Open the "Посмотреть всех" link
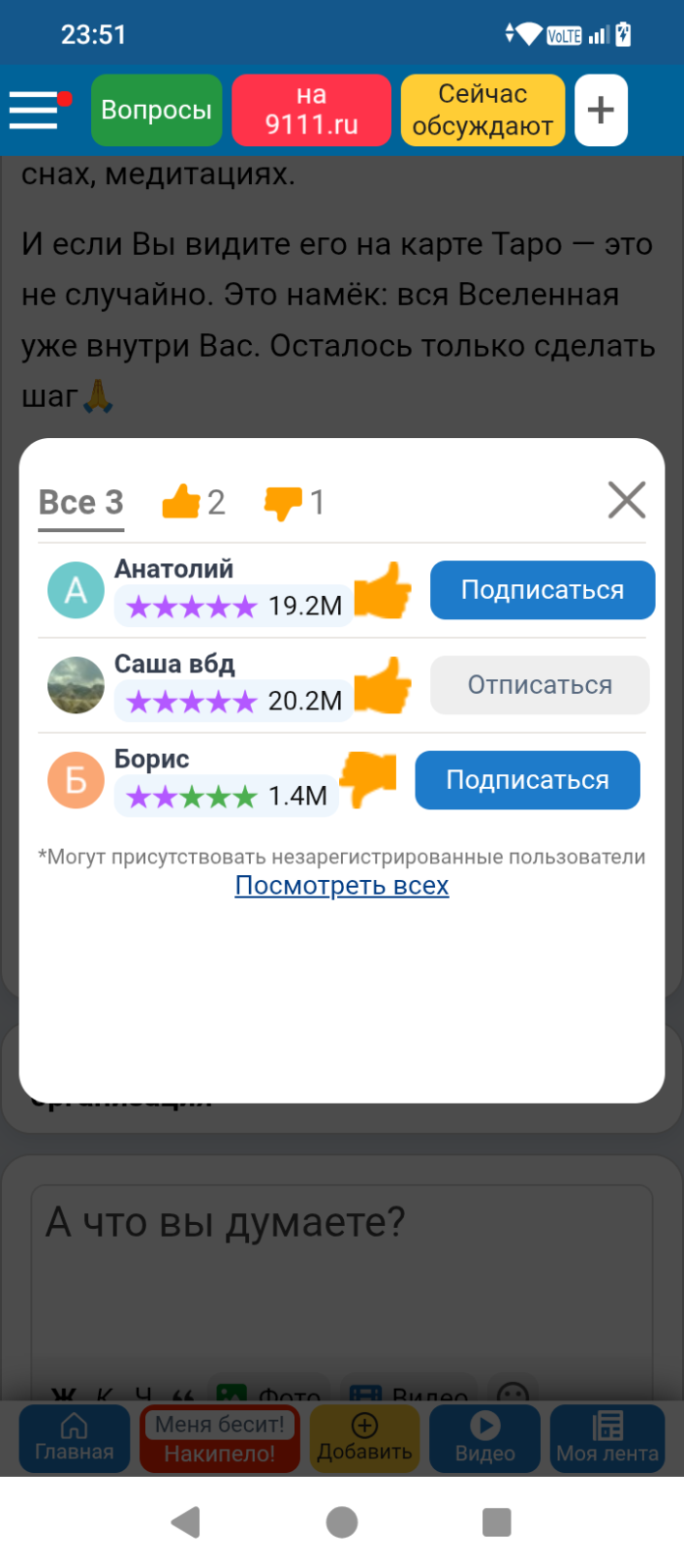Viewport: 684px width, 1568px height. click(342, 886)
